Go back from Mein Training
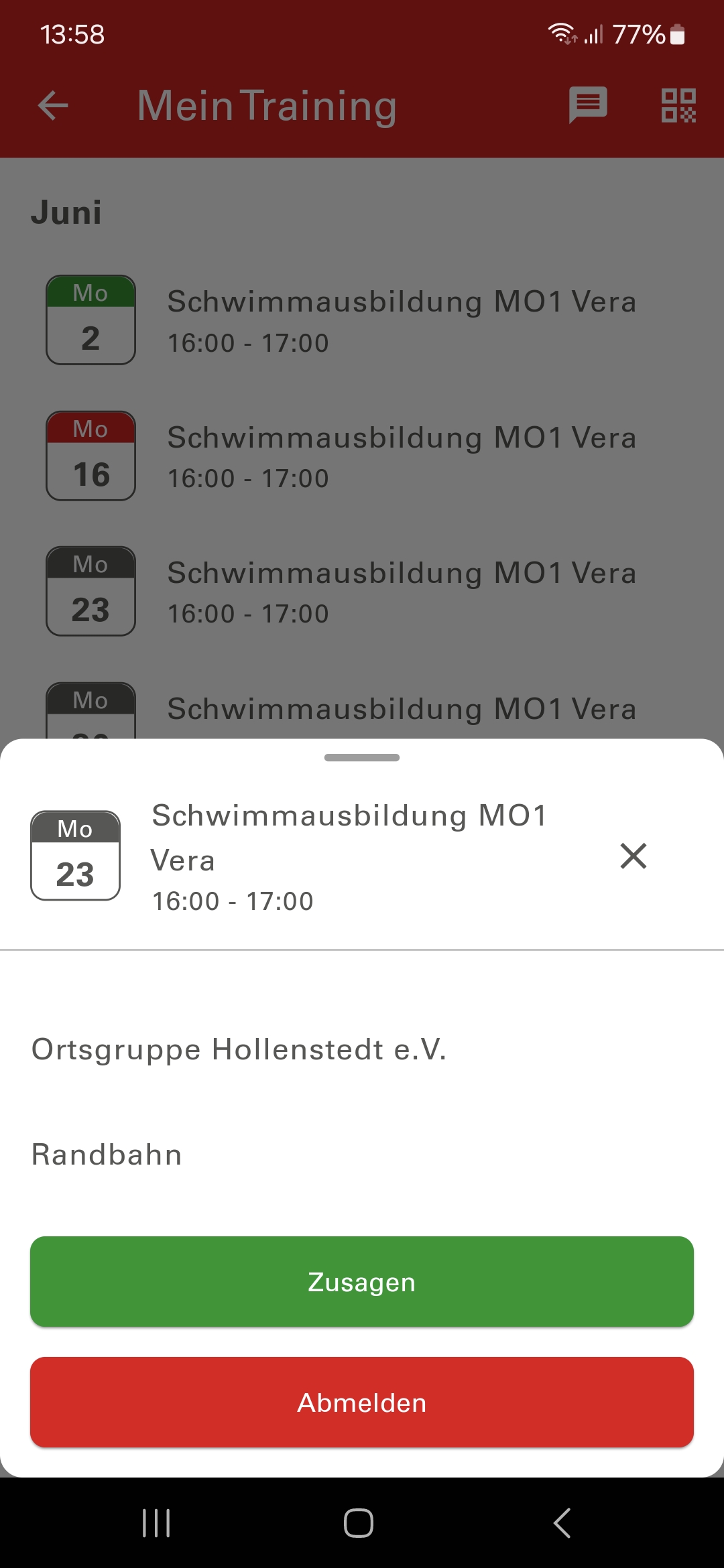This screenshot has width=724, height=1568. coord(54,105)
